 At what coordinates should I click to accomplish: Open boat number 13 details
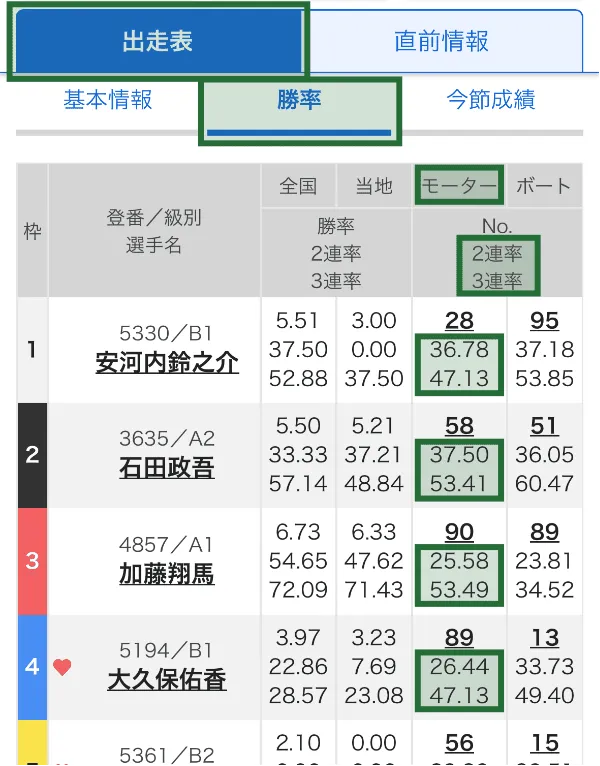point(544,639)
